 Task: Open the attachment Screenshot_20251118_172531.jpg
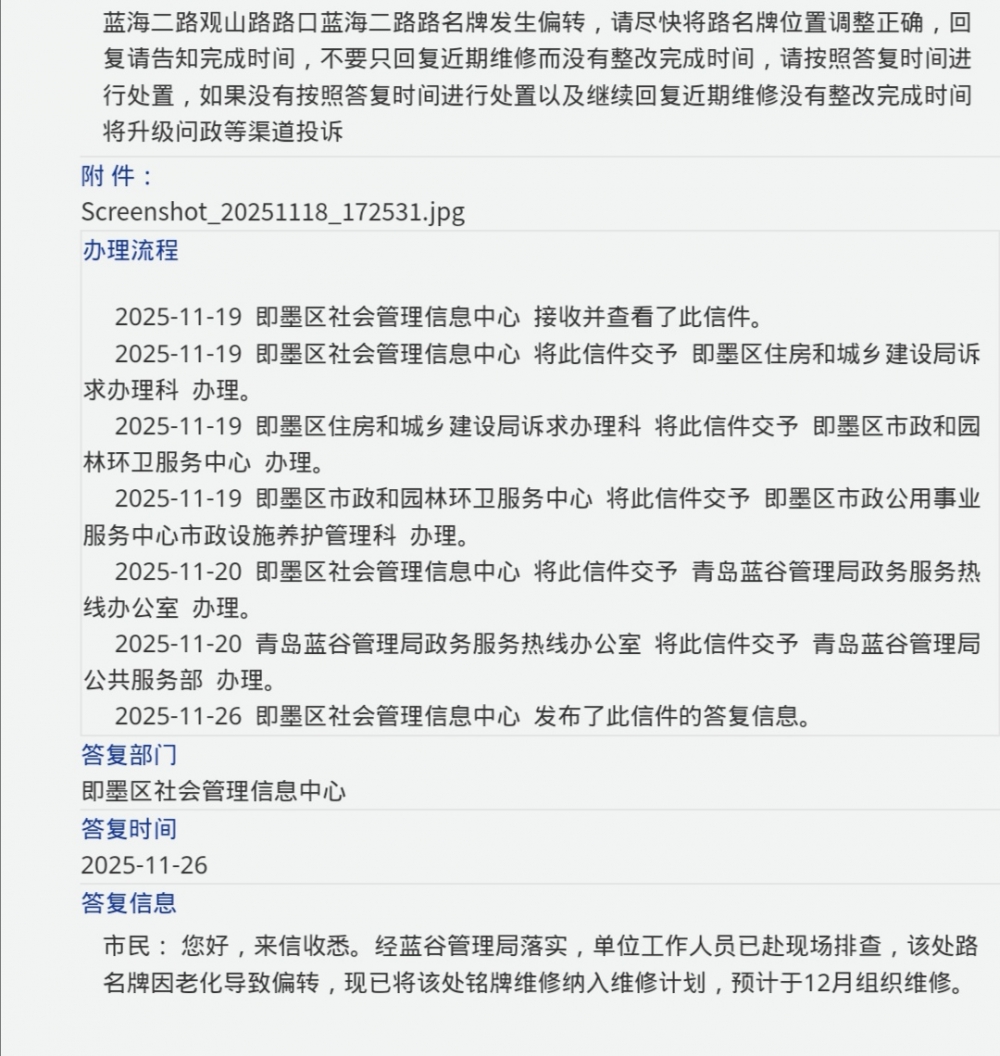tap(273, 212)
